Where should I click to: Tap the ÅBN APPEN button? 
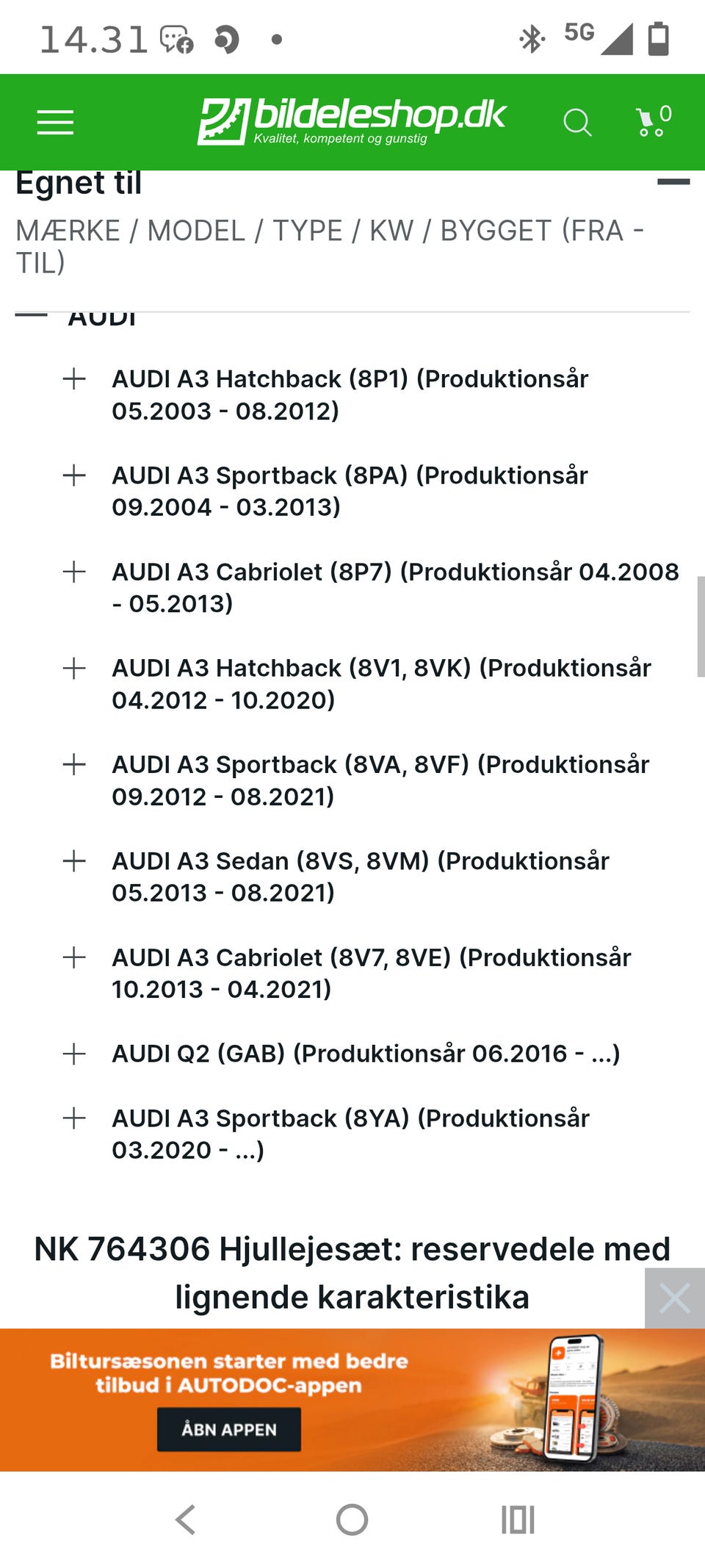point(229,1429)
